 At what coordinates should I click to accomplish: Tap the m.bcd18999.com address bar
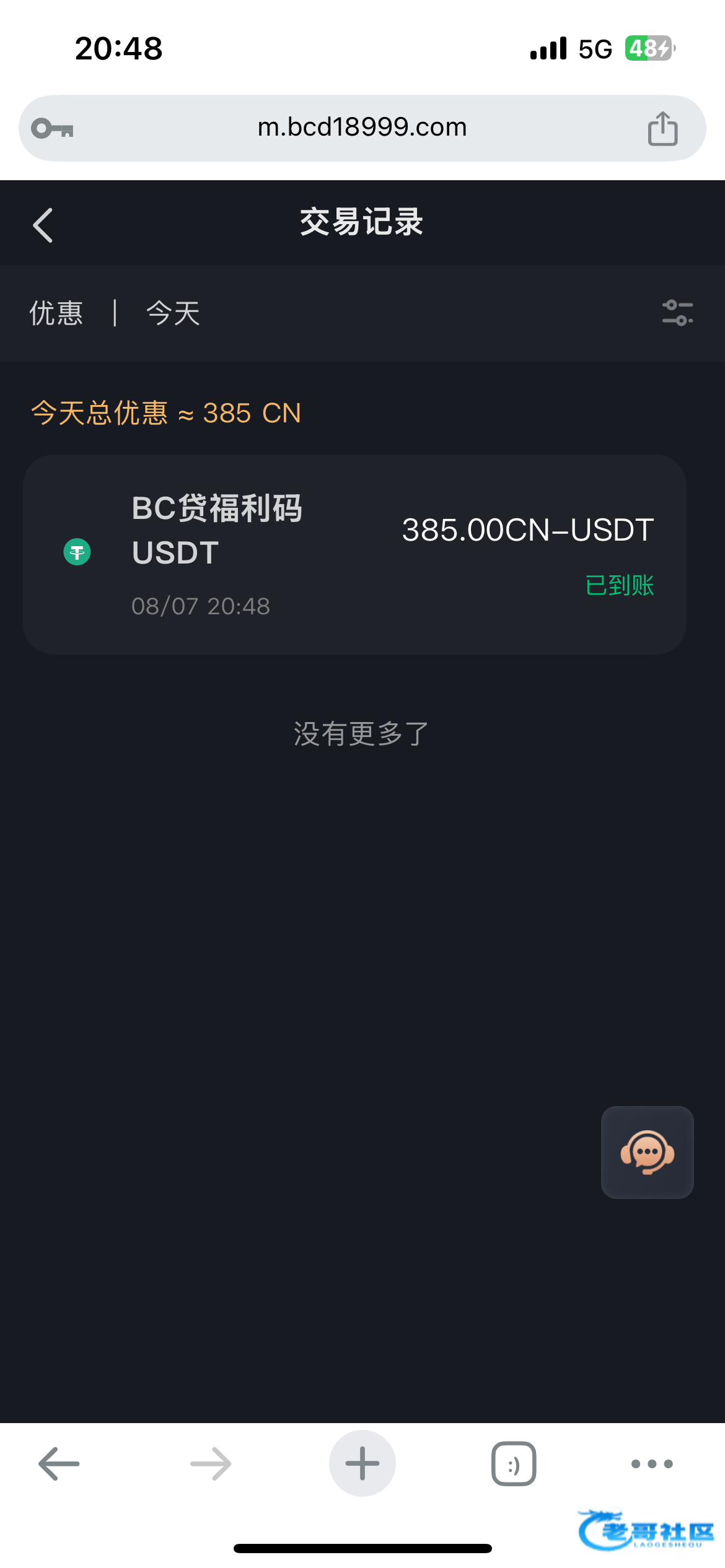[x=362, y=128]
